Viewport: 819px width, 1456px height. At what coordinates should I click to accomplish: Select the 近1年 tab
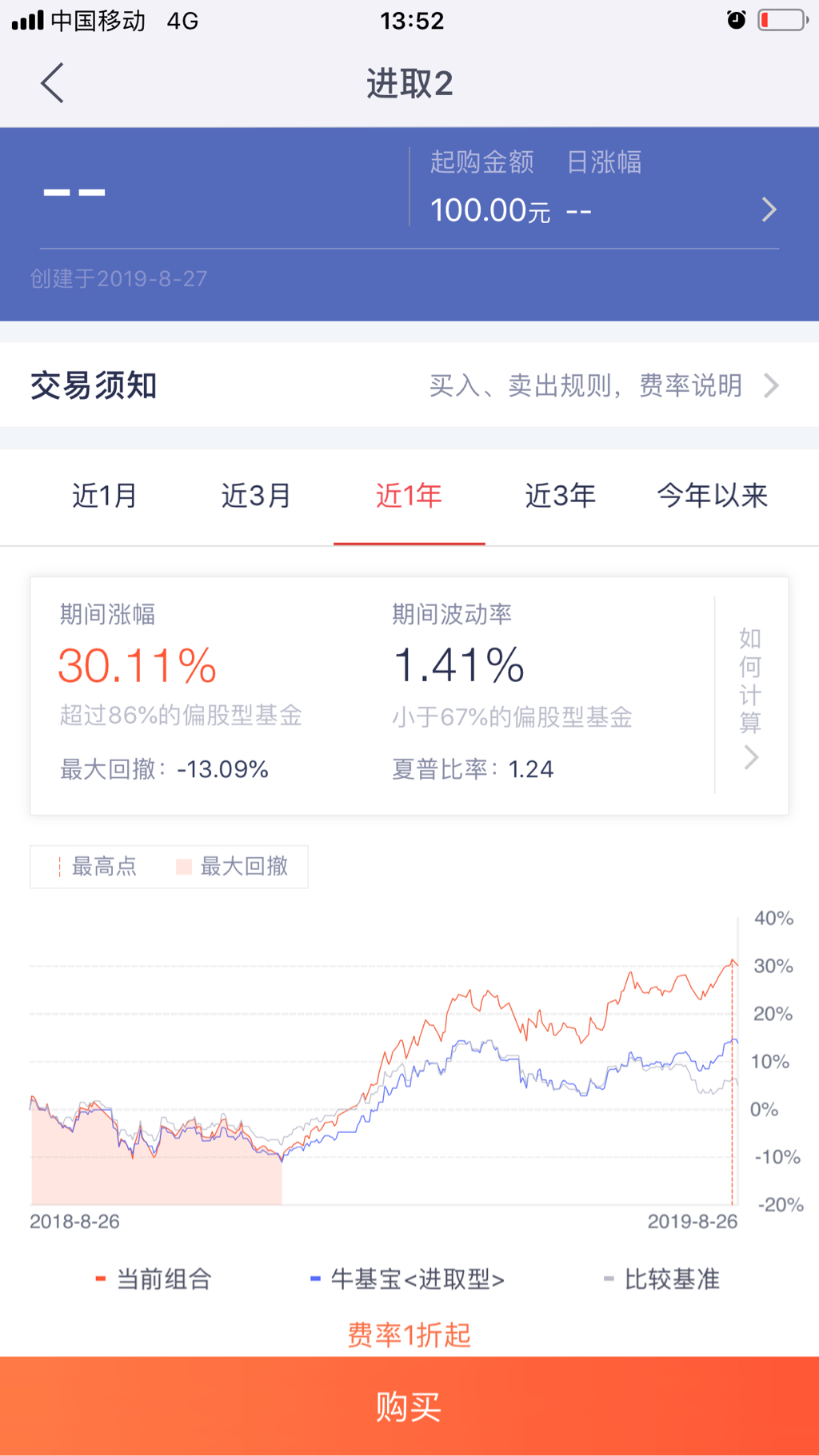pos(409,496)
